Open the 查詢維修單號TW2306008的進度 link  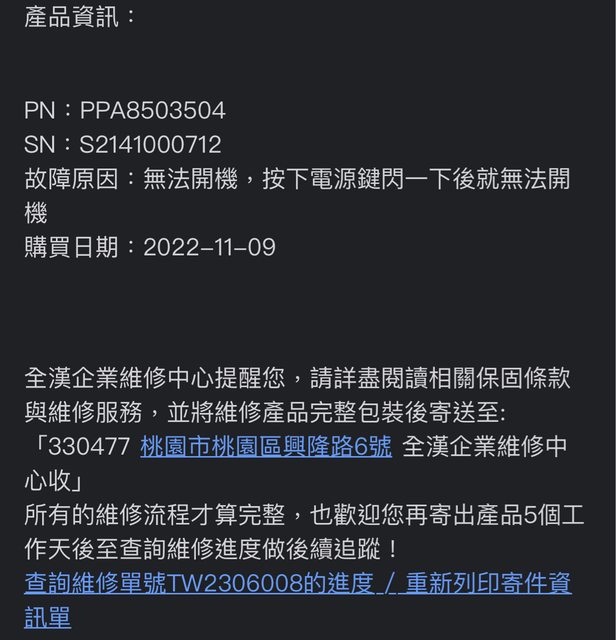click(198, 584)
